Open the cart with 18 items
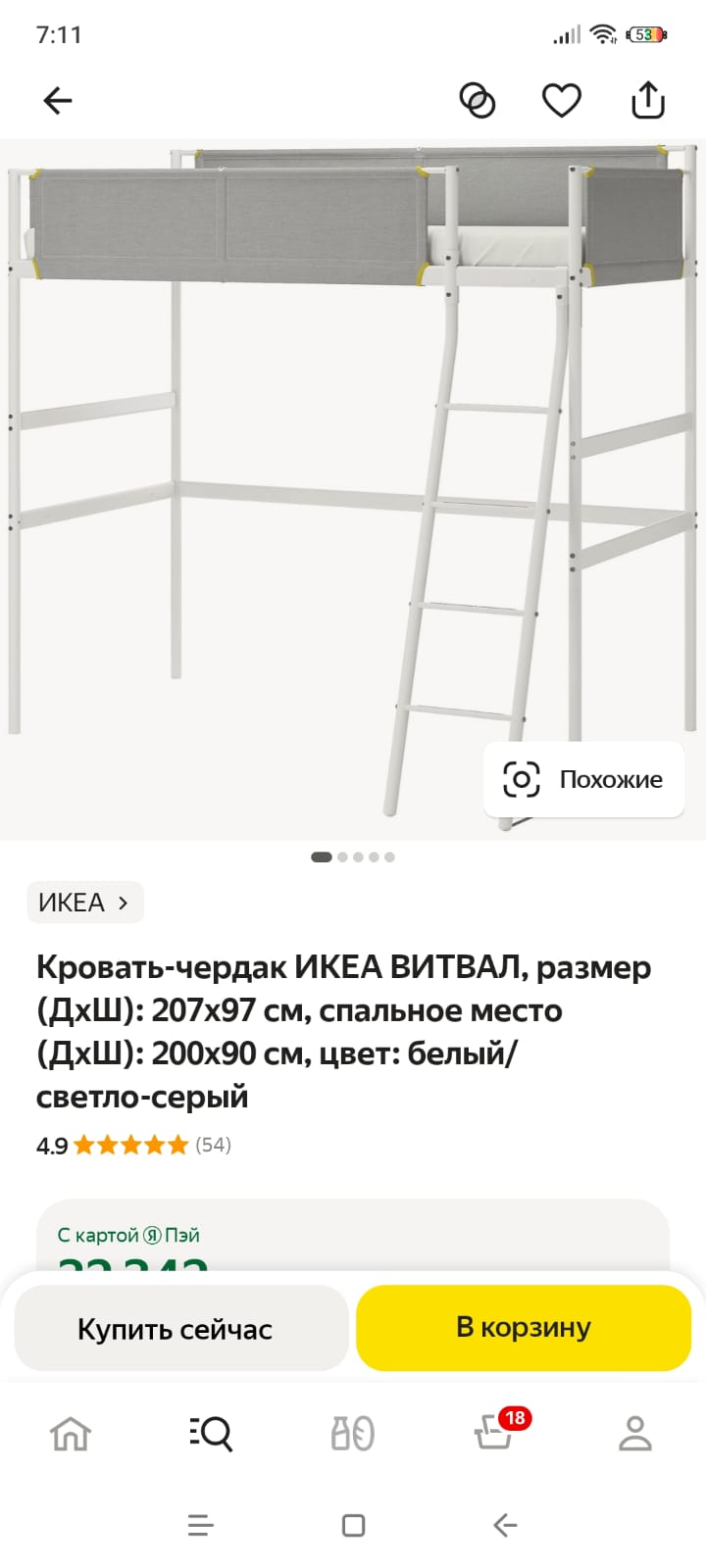Viewport: 706px width, 1568px height. click(495, 1434)
